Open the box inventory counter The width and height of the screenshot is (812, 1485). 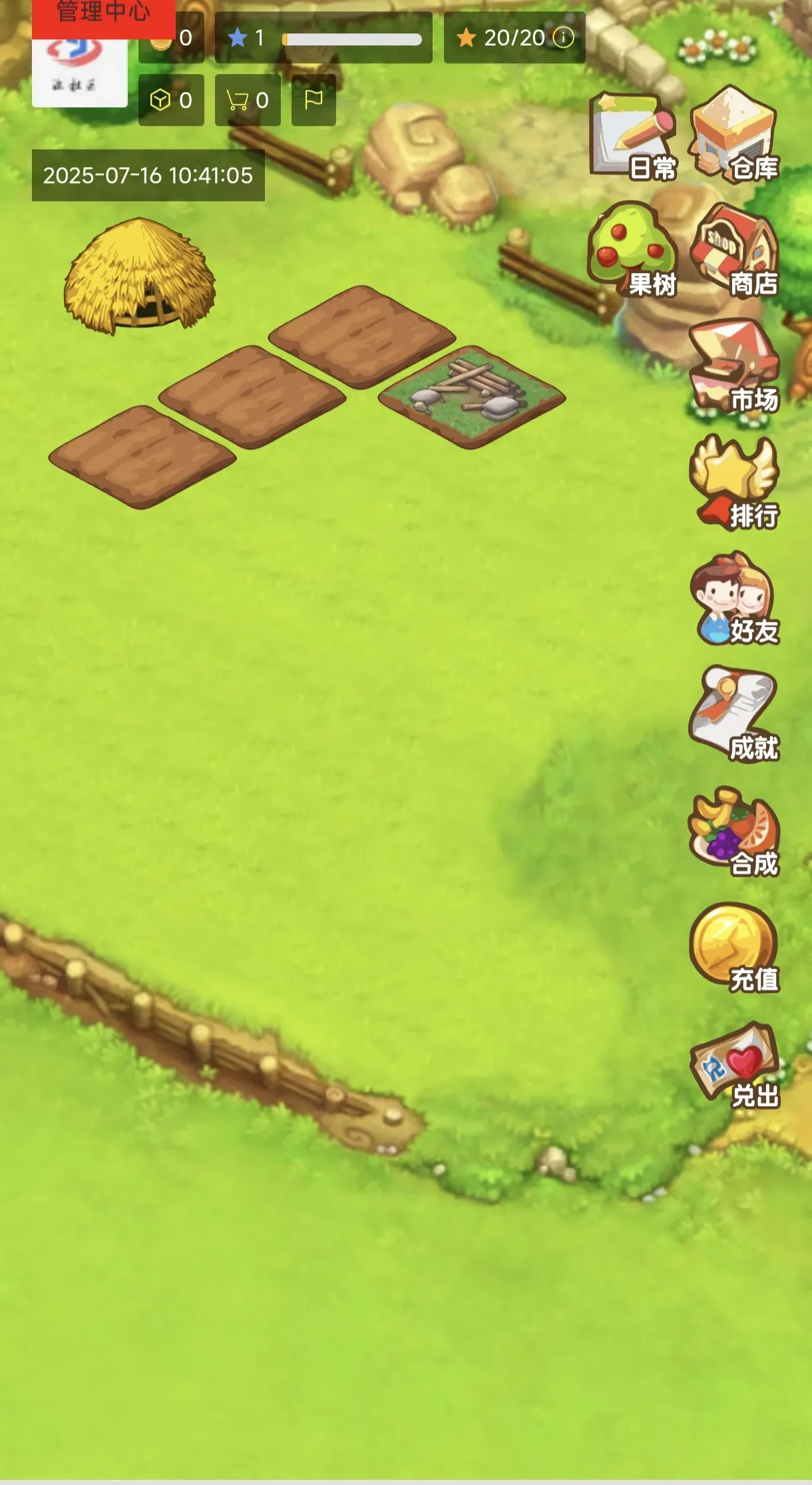coord(171,100)
